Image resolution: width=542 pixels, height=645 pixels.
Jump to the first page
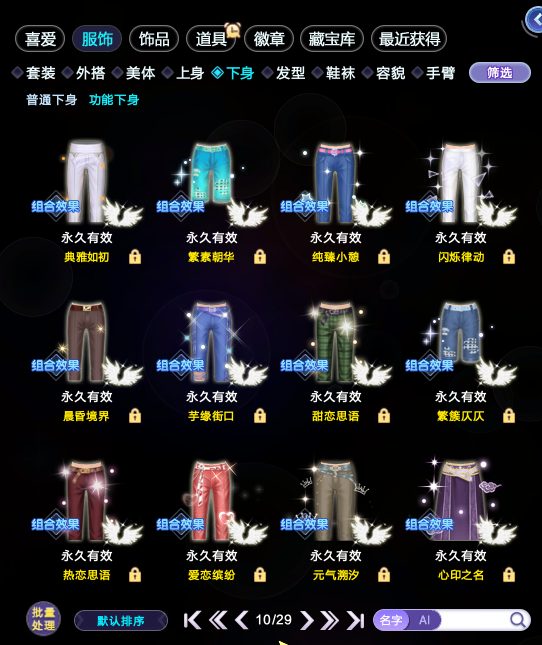tap(192, 620)
